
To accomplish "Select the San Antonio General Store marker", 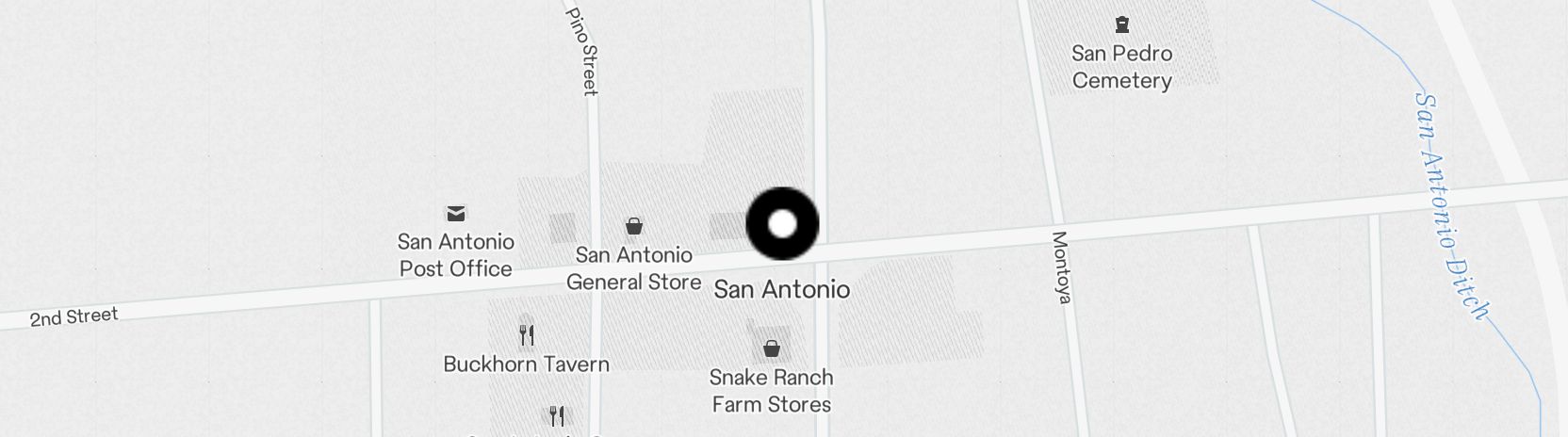I will 634,227.
